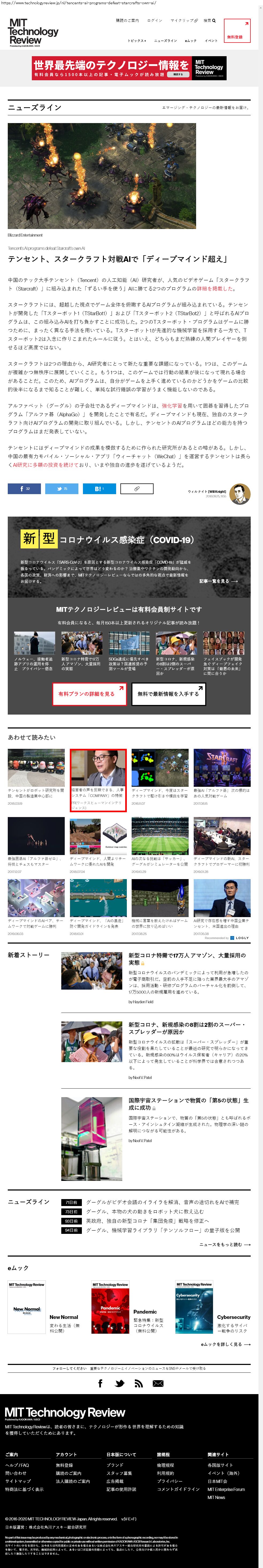Share the article on Twitter
Screen dimensions: 263x1568
tap(62, 488)
